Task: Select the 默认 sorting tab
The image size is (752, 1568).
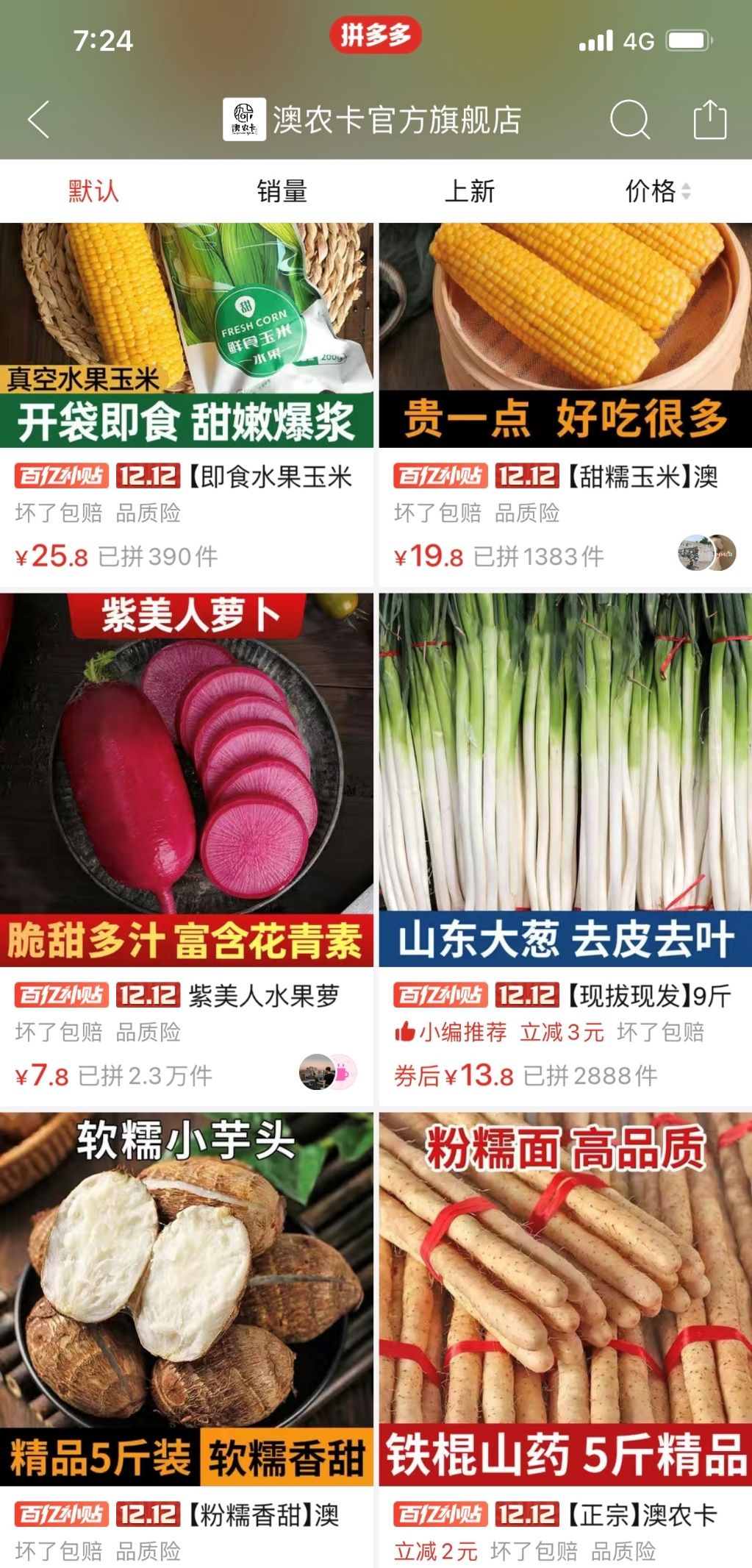Action: point(93,192)
